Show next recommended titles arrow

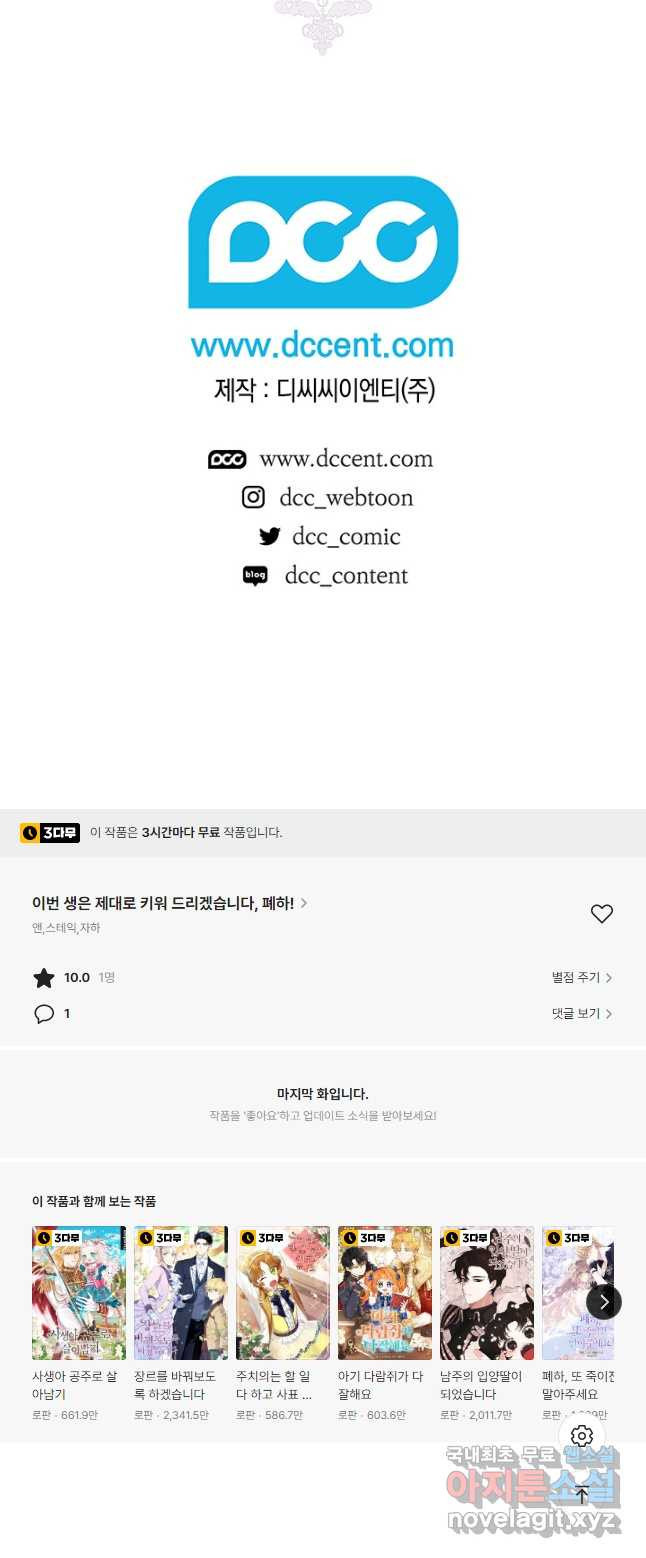(603, 1301)
